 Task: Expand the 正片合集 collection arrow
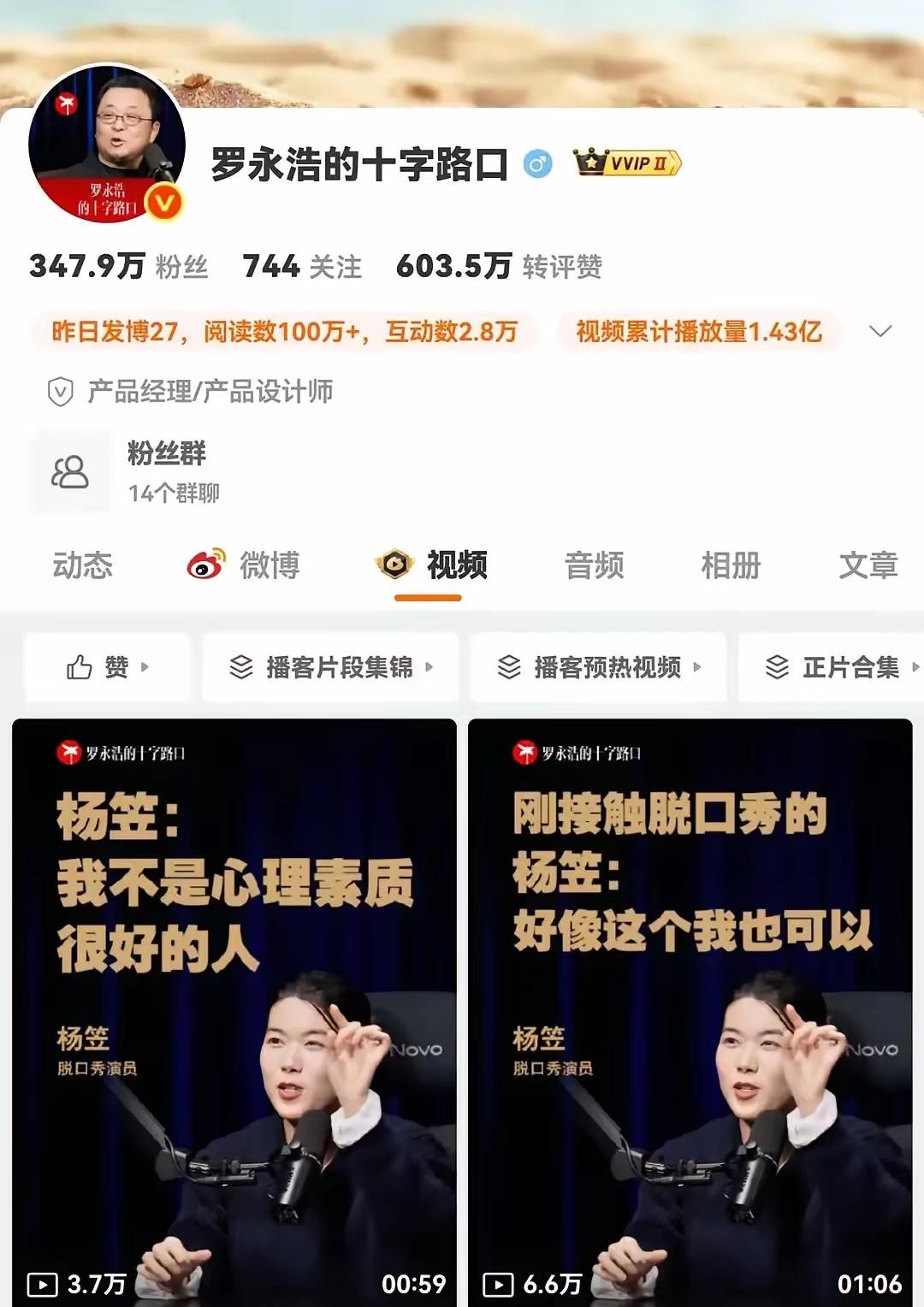coord(917,668)
